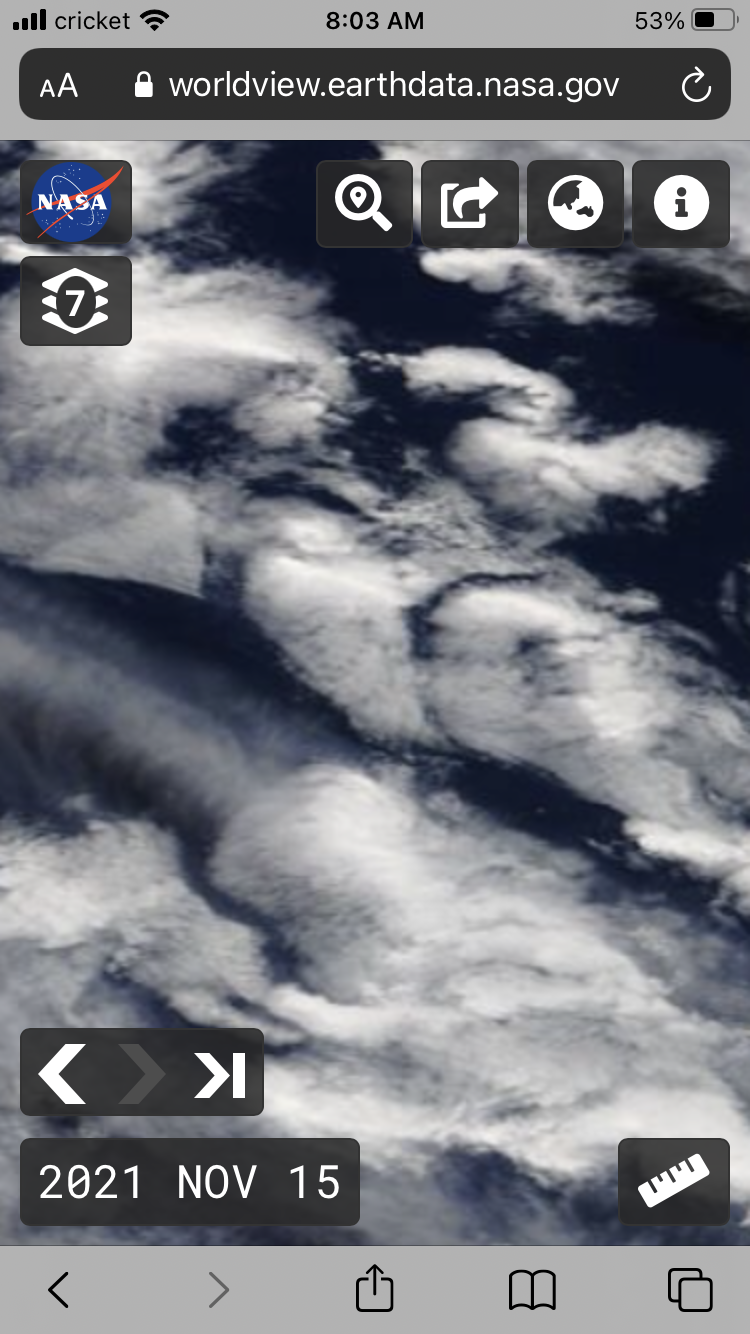Jump to the latest available date

(220, 1073)
